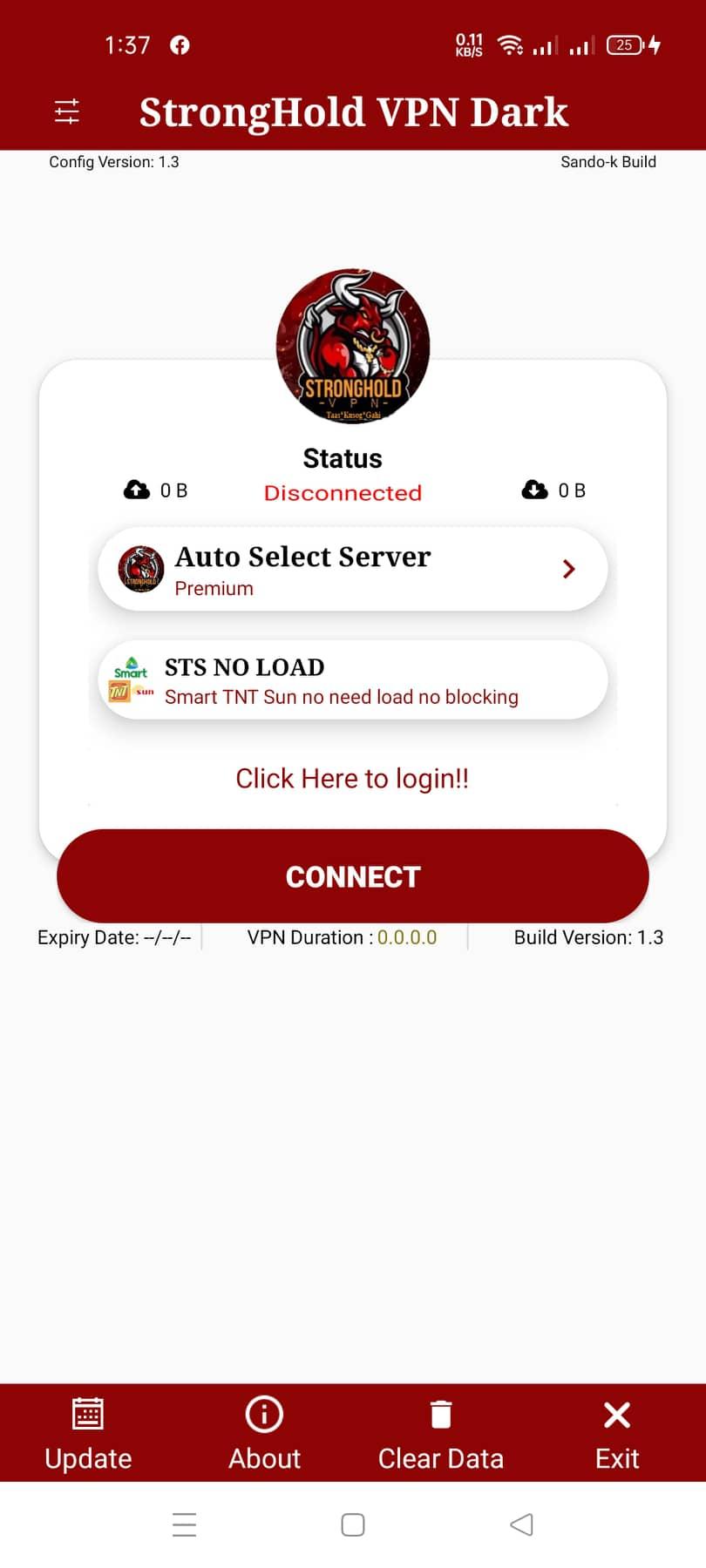Select Clear Data
Viewport: 706px width, 1568px height.
click(x=441, y=1434)
